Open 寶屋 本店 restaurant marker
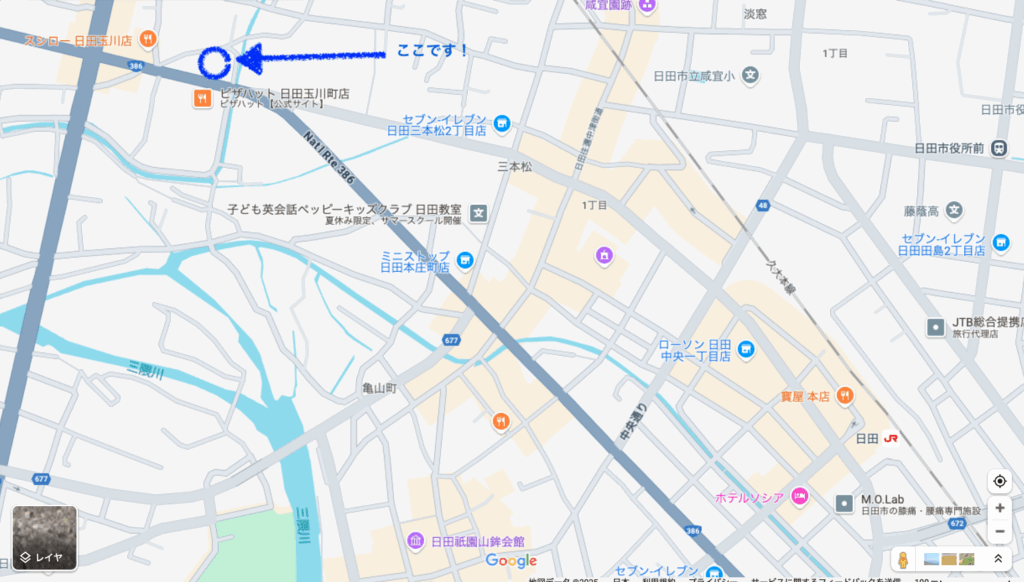 click(845, 396)
